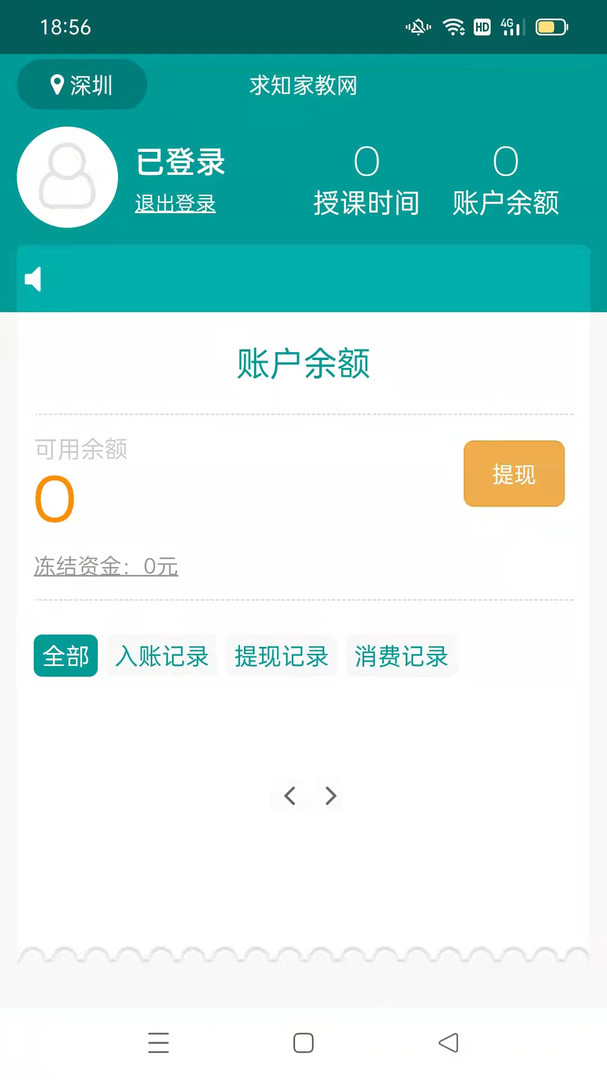Return to the home screen
607x1080 pixels.
[x=303, y=1043]
